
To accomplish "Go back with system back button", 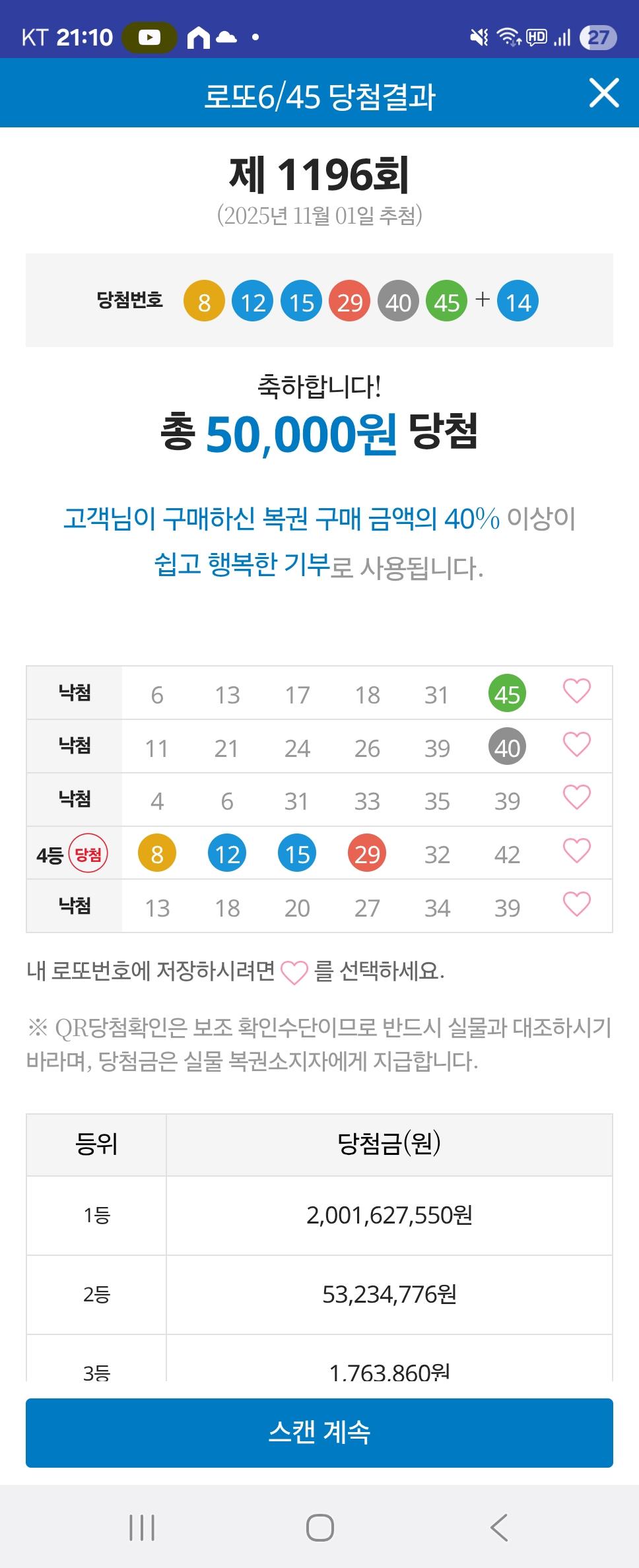I will click(x=499, y=1527).
